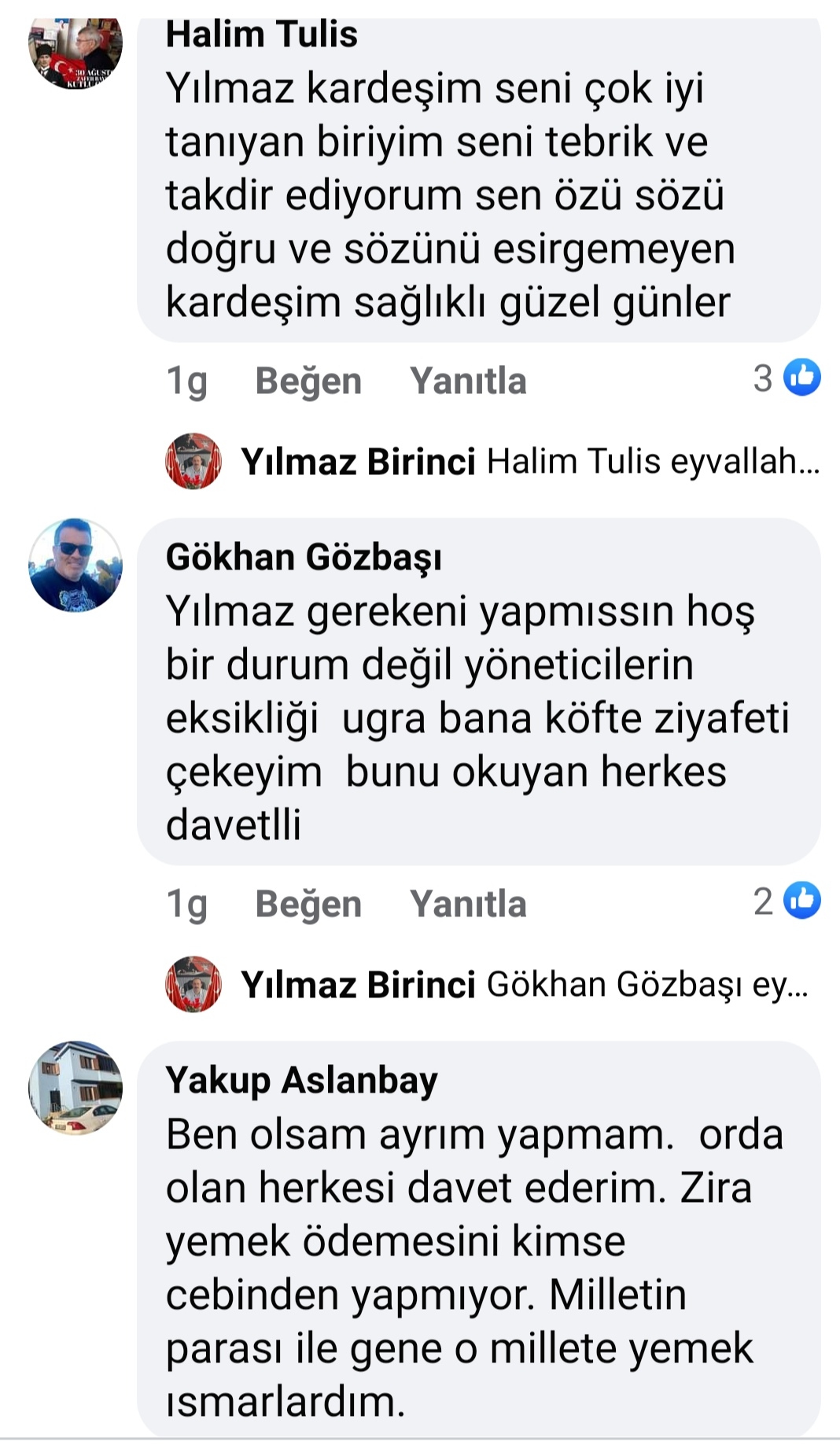The height and width of the screenshot is (1445, 840).
Task: Open Yakup Aslanbay's profile picture
Action: coord(76,1088)
